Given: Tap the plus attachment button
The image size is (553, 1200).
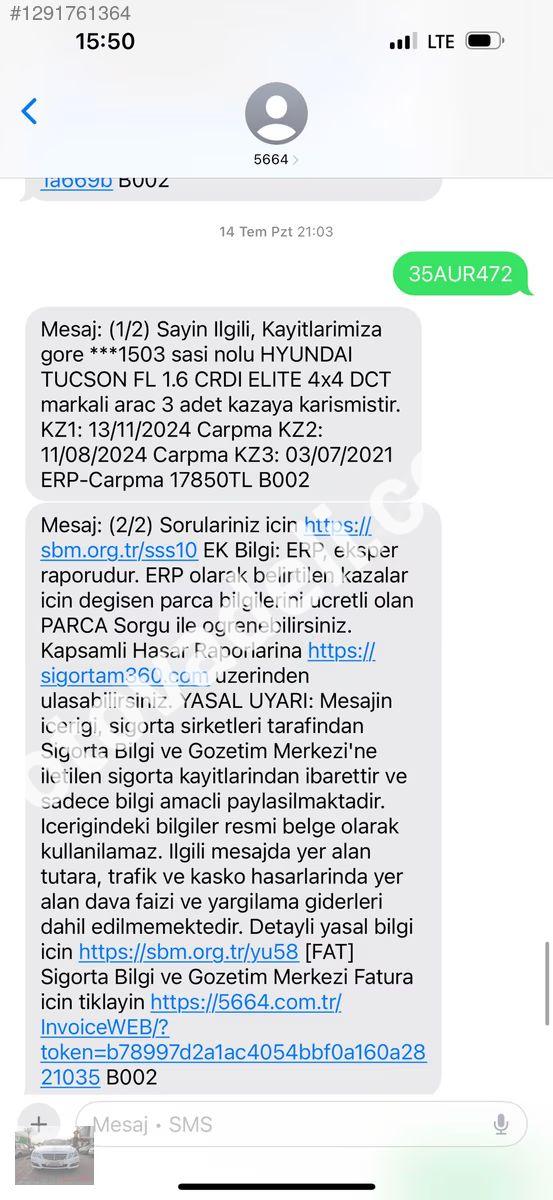Looking at the screenshot, I should [38, 1123].
